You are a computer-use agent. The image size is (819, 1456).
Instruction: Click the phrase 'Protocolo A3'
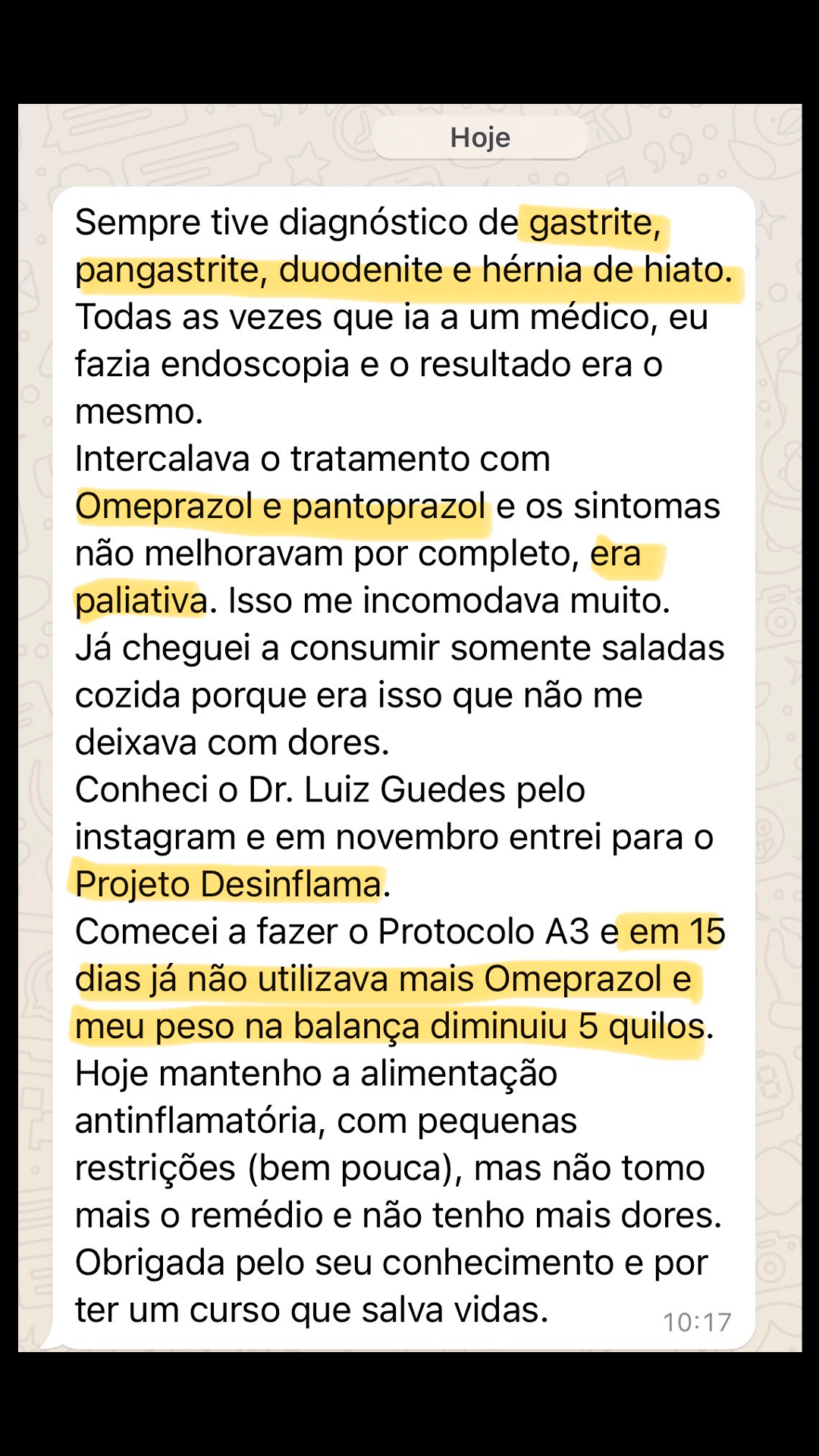tap(493, 933)
